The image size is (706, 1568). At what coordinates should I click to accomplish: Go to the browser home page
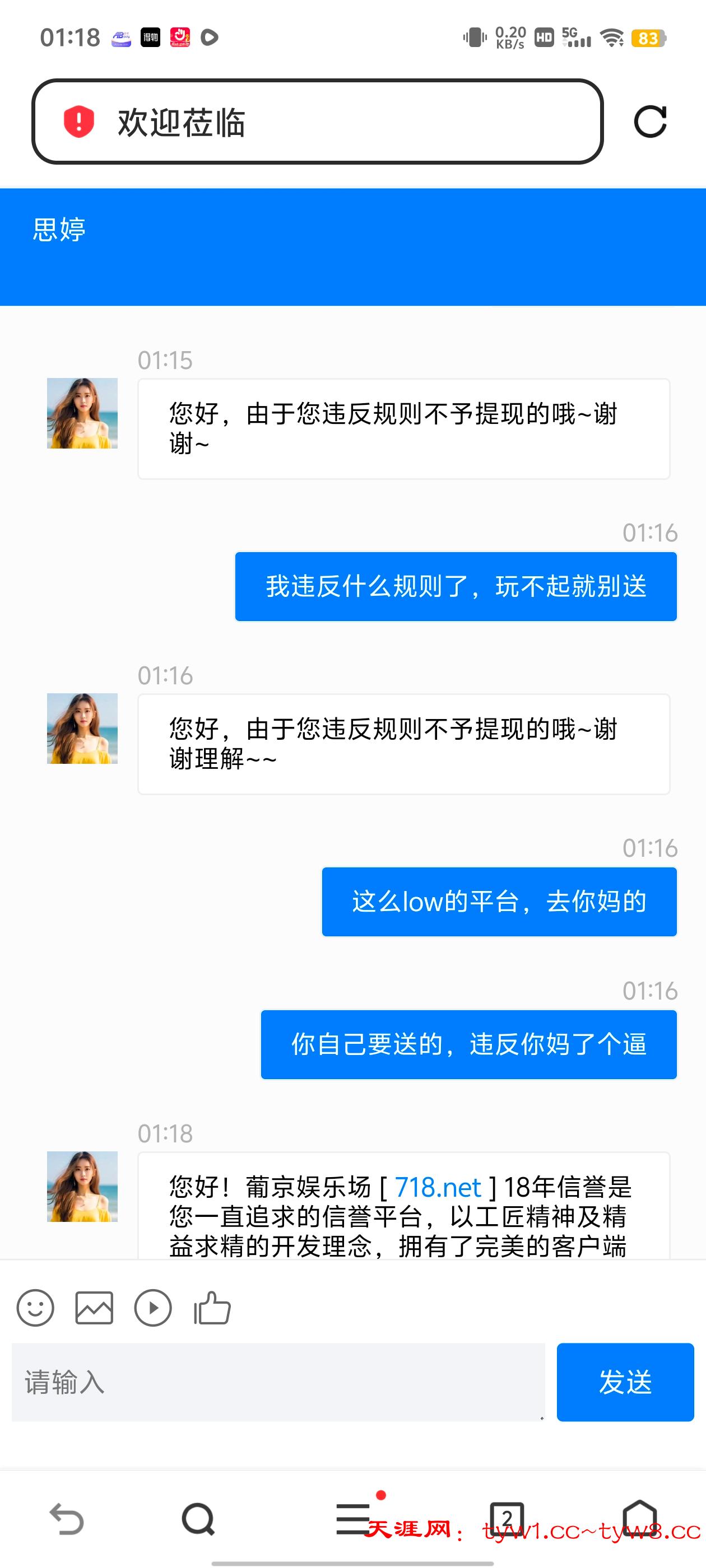click(639, 1518)
